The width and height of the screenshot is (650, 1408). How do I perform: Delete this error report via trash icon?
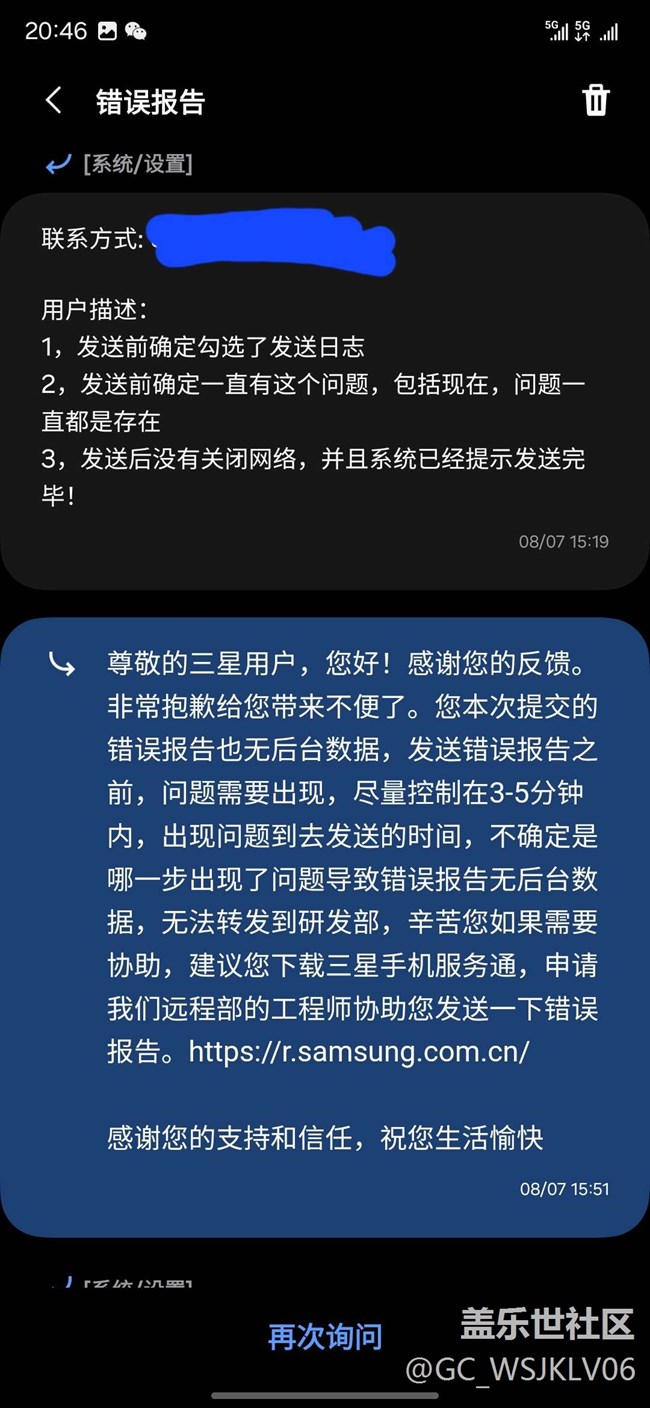click(x=595, y=100)
